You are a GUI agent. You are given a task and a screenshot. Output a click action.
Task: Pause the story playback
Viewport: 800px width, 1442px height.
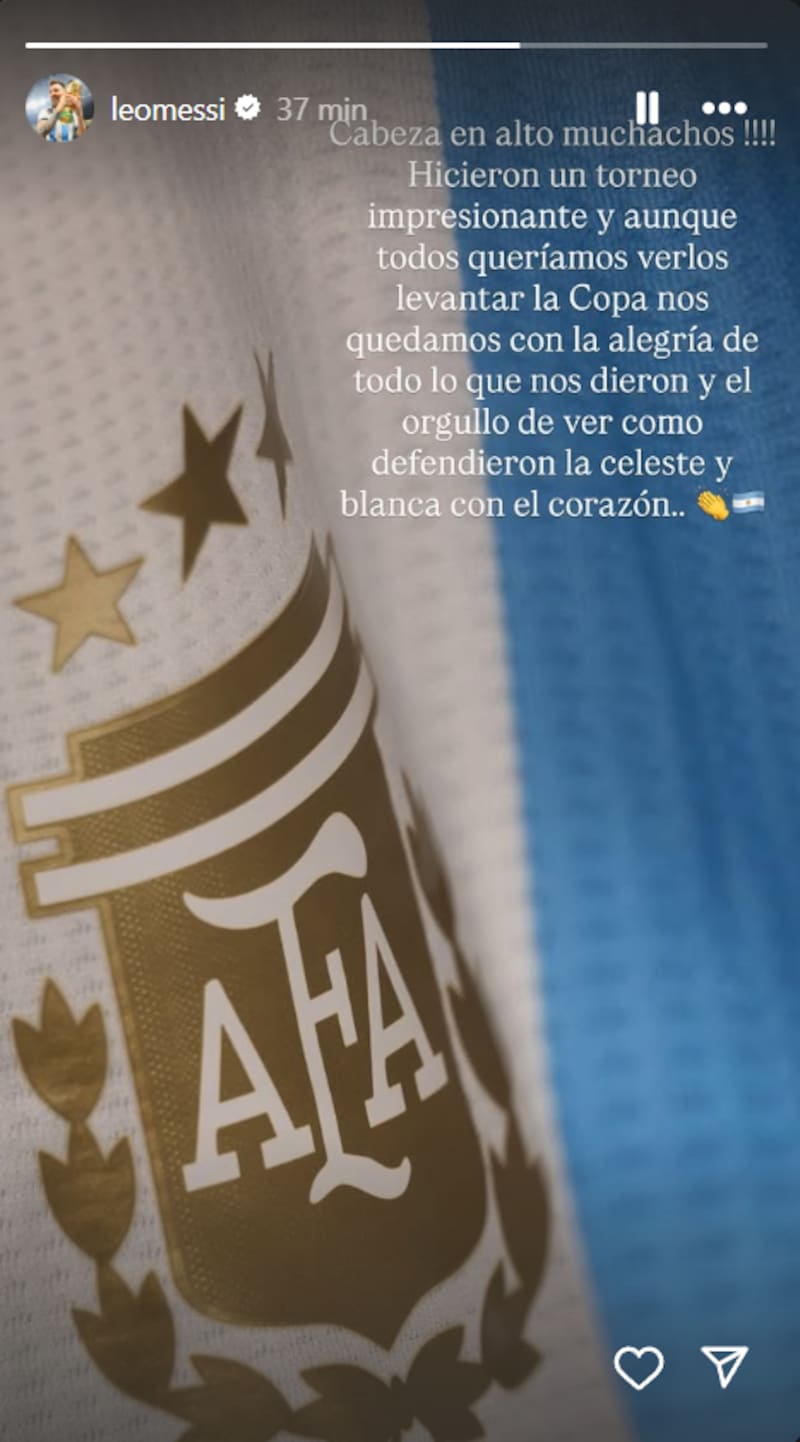(x=647, y=108)
